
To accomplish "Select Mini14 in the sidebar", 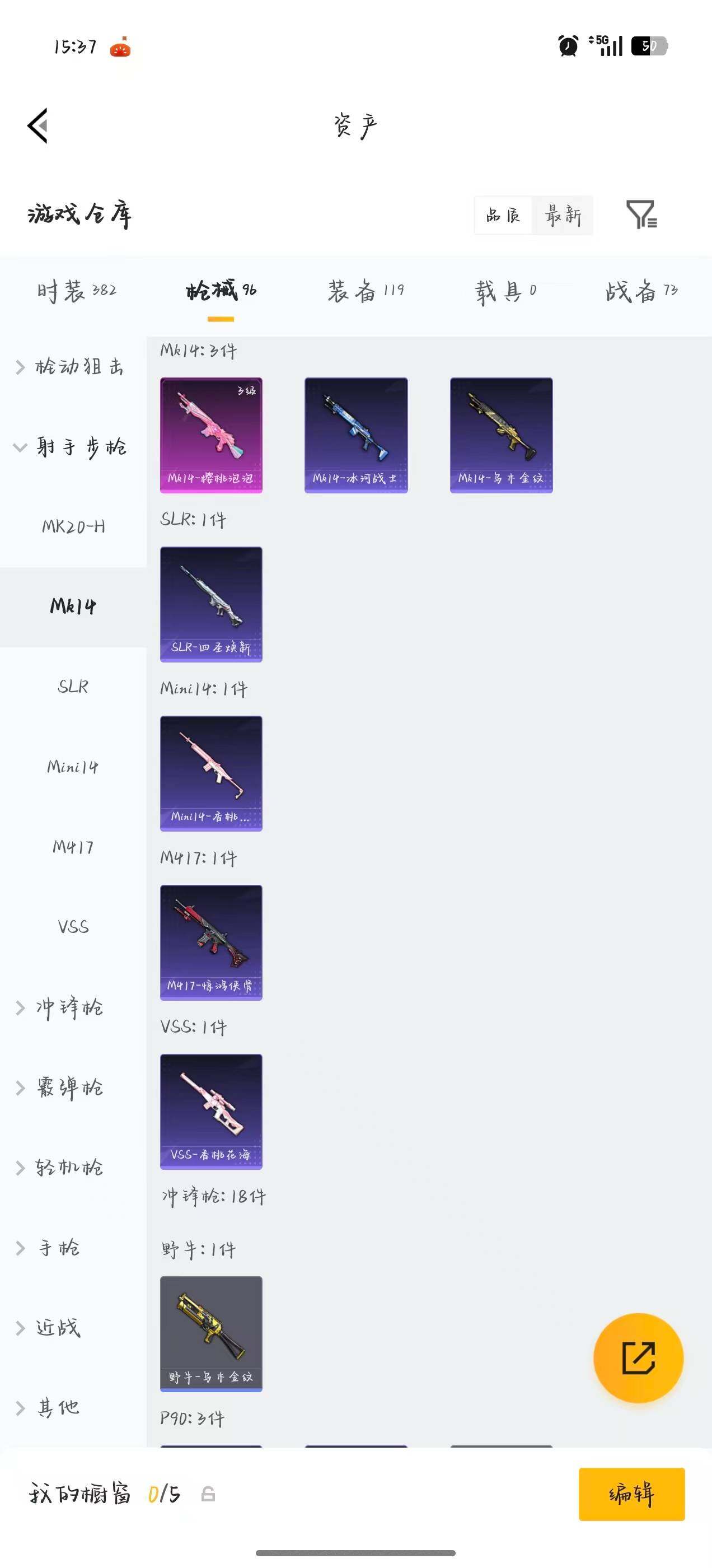I will click(73, 767).
